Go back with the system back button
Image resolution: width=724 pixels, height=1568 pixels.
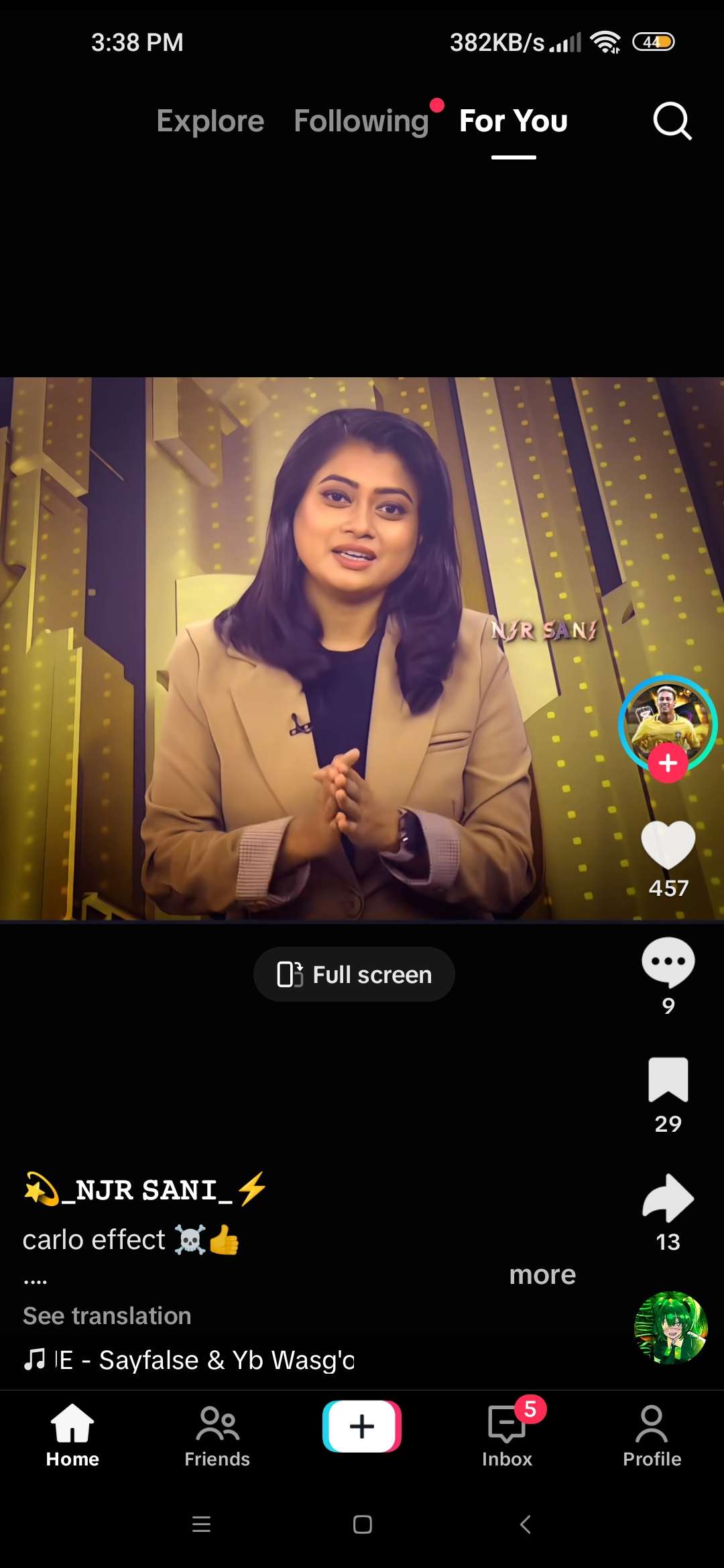click(x=526, y=1524)
